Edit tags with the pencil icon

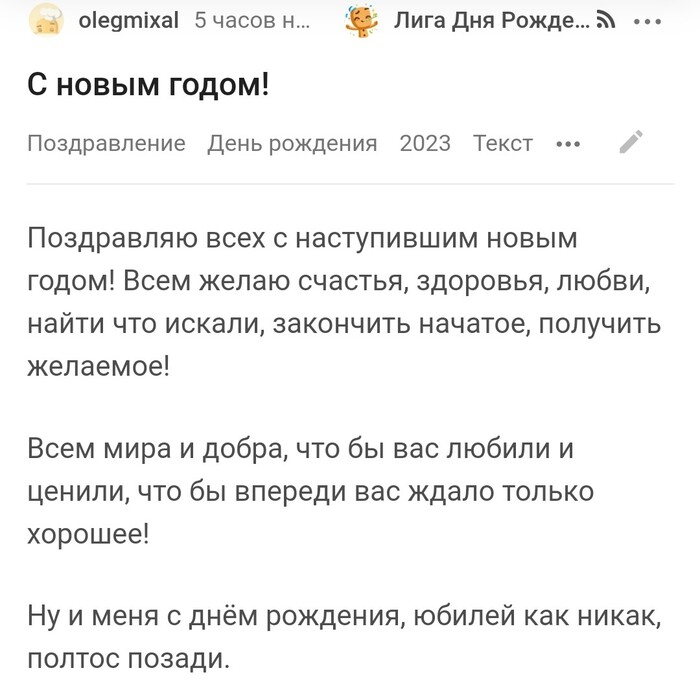point(631,142)
